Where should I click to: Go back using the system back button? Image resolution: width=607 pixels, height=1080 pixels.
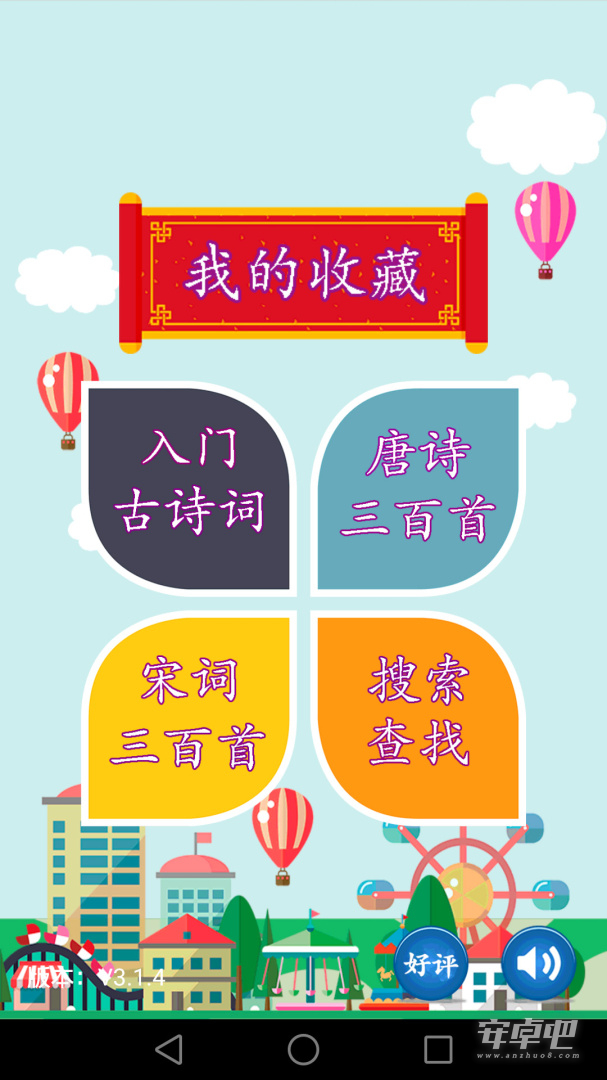coord(169,1050)
